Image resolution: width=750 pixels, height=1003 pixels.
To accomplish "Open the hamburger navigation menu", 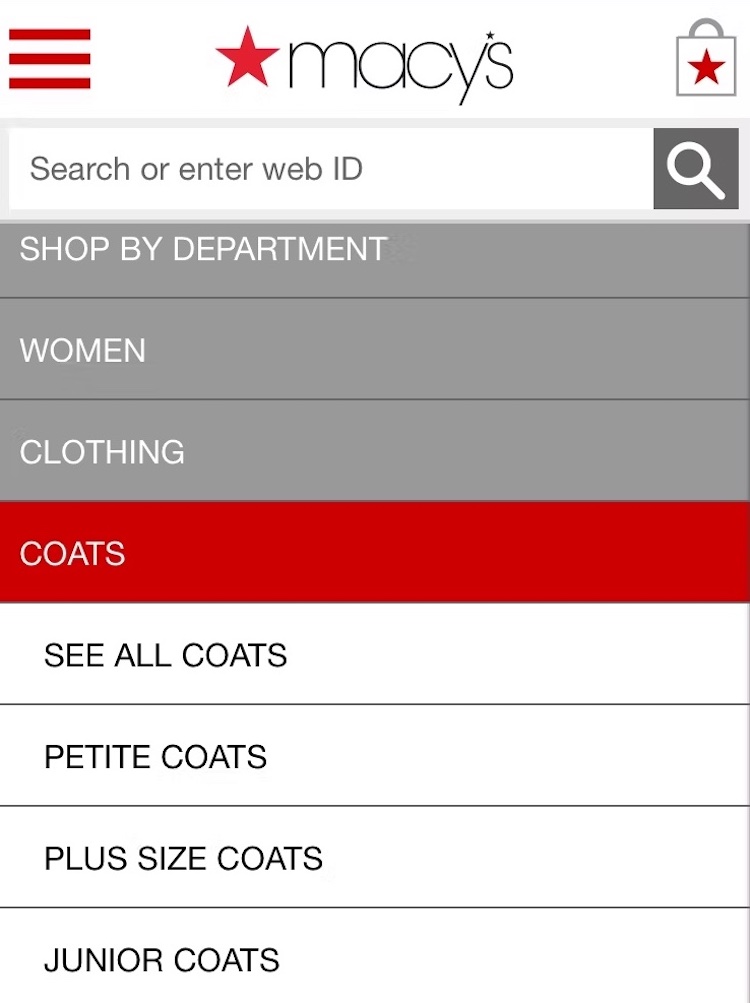I will [x=50, y=59].
